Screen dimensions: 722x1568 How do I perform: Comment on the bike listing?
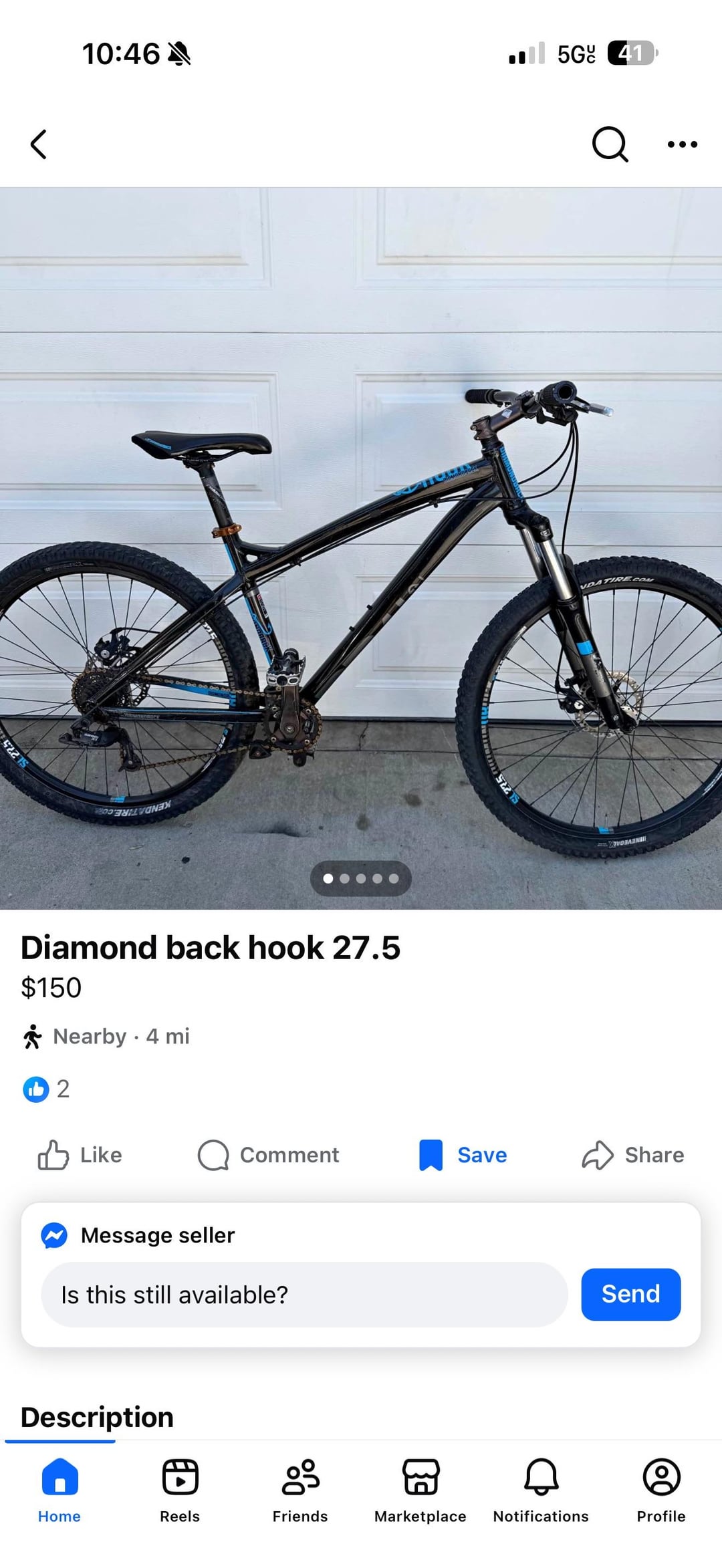click(269, 1155)
